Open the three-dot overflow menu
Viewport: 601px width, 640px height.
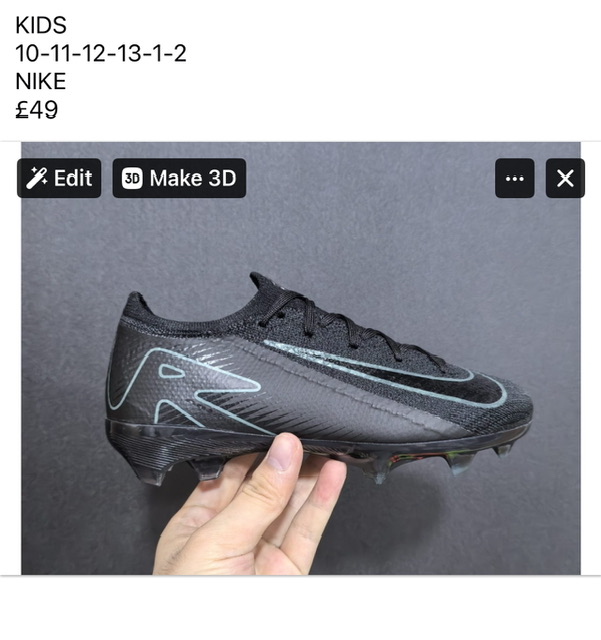[x=515, y=178]
